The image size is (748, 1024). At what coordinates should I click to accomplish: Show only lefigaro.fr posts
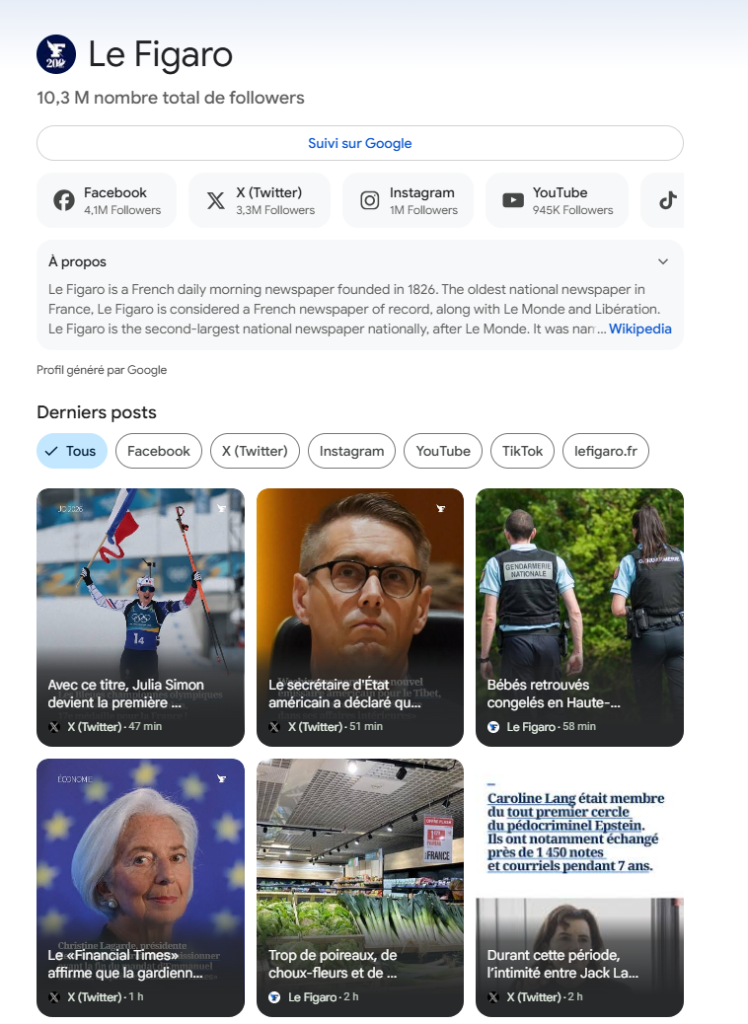[605, 451]
